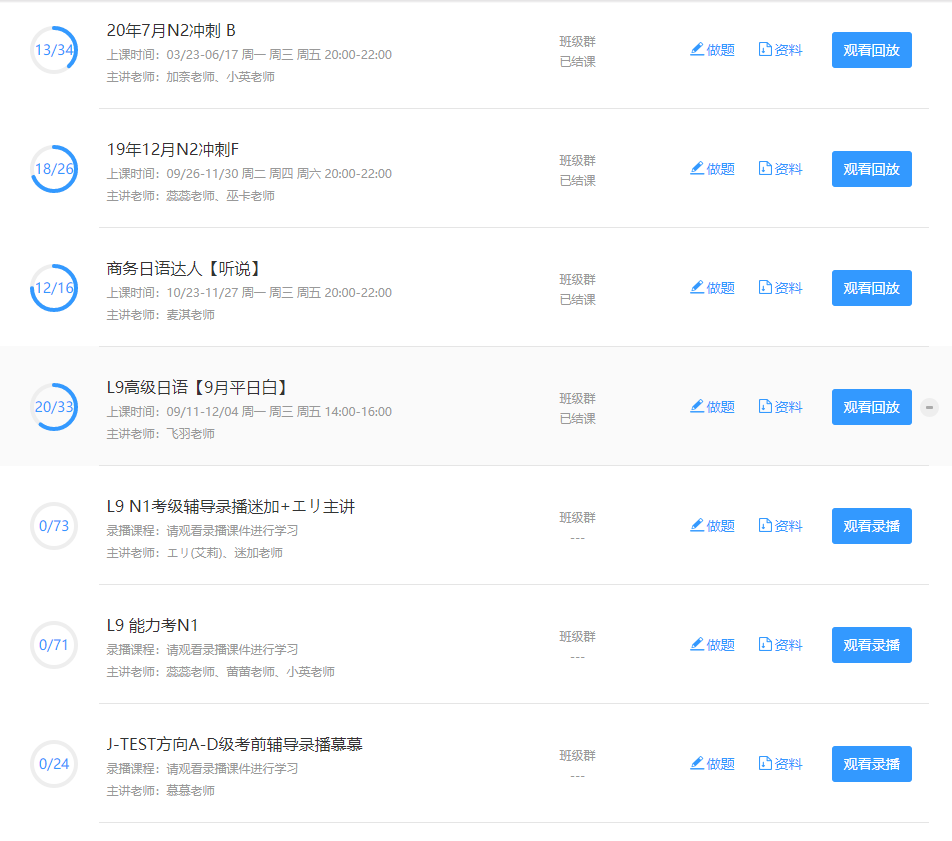Open 做题 for L9 能力考N1

(712, 645)
